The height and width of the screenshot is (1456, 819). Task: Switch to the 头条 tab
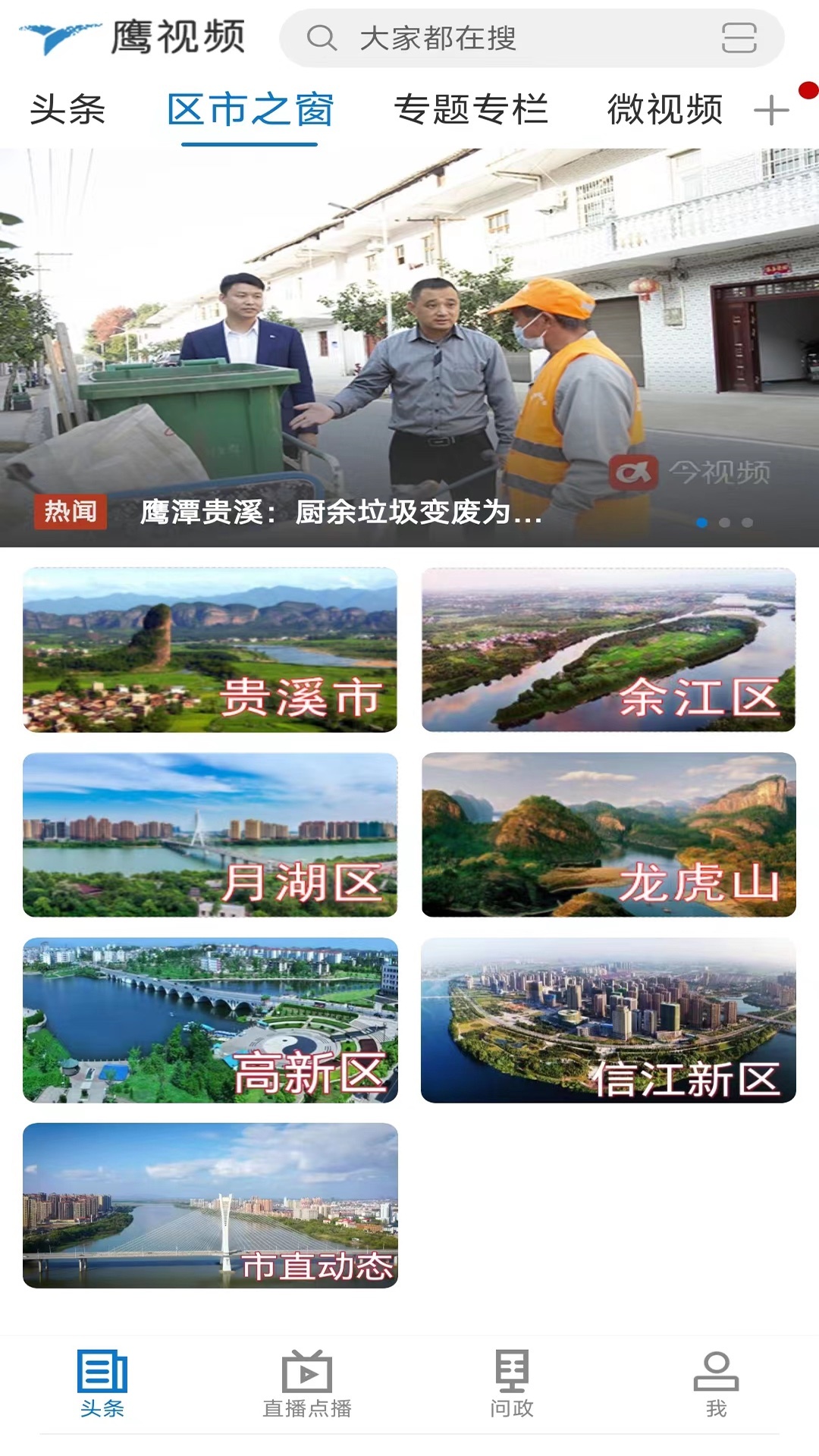click(x=67, y=110)
